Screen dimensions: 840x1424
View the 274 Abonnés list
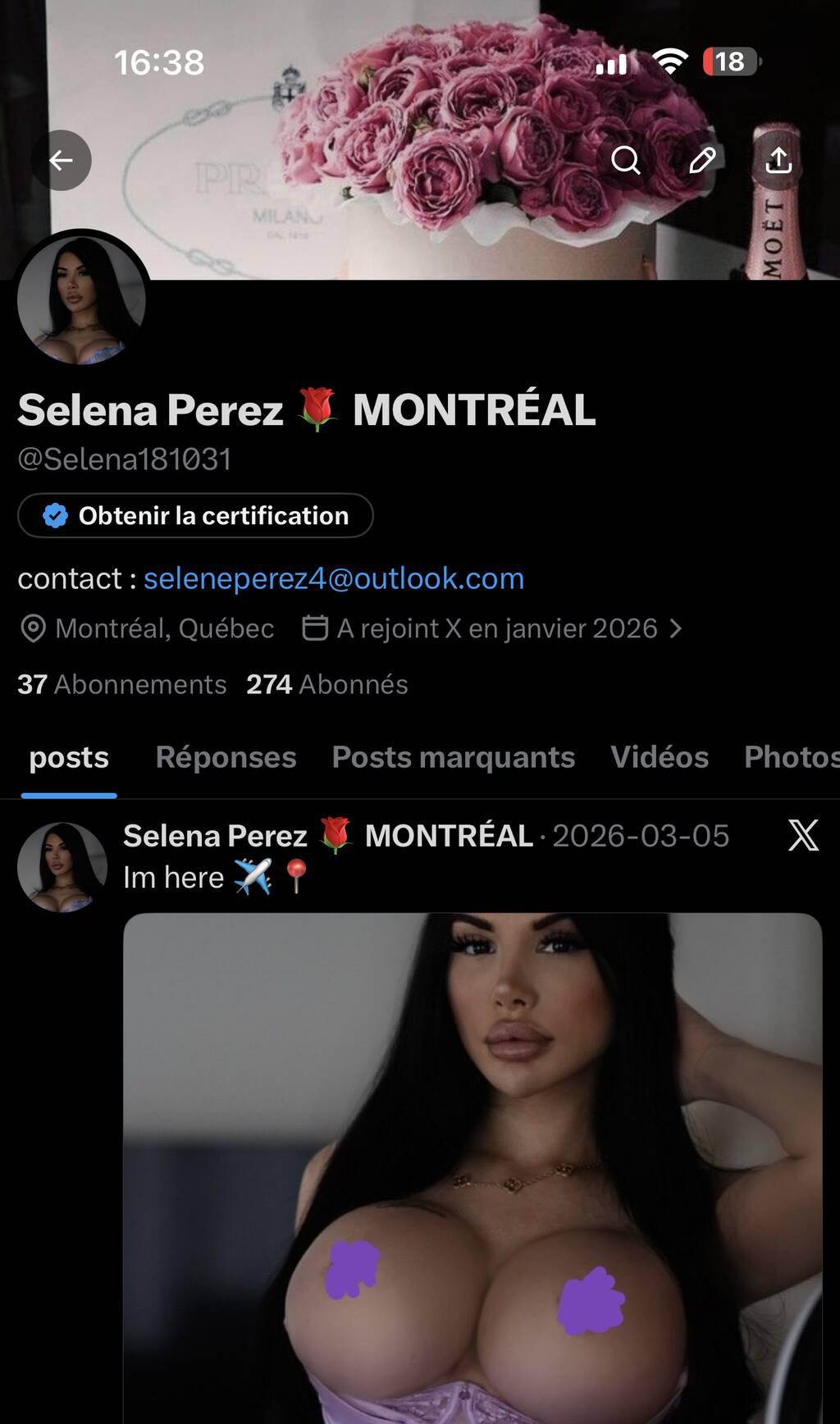click(326, 684)
